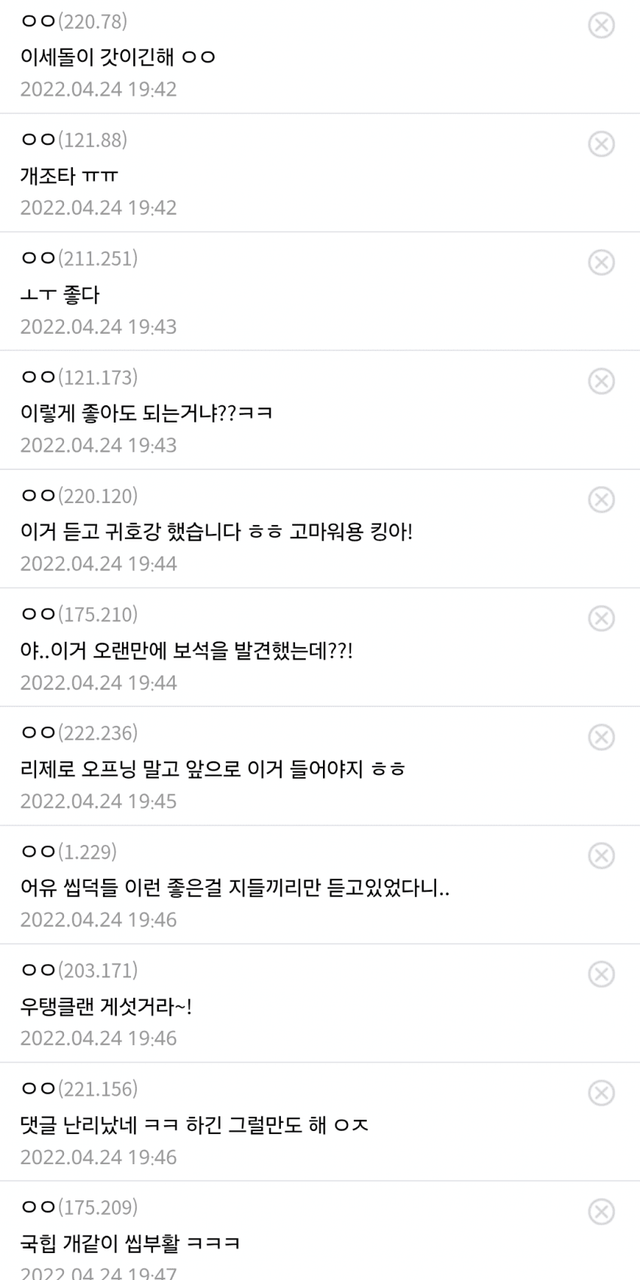Delete the comment from ㅇㅇ(1.229)
Image resolution: width=640 pixels, height=1280 pixels.
click(601, 855)
